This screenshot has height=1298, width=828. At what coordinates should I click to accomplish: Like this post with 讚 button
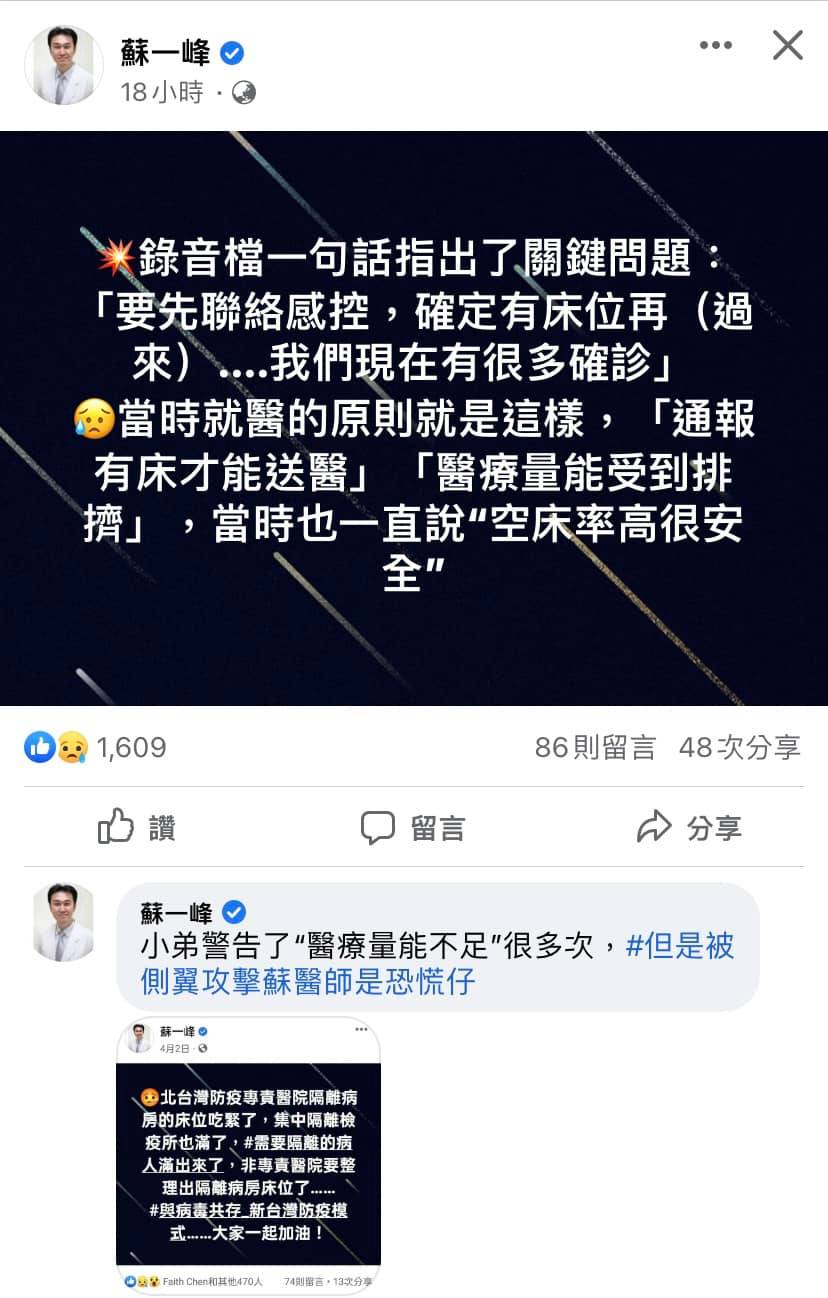click(x=137, y=827)
